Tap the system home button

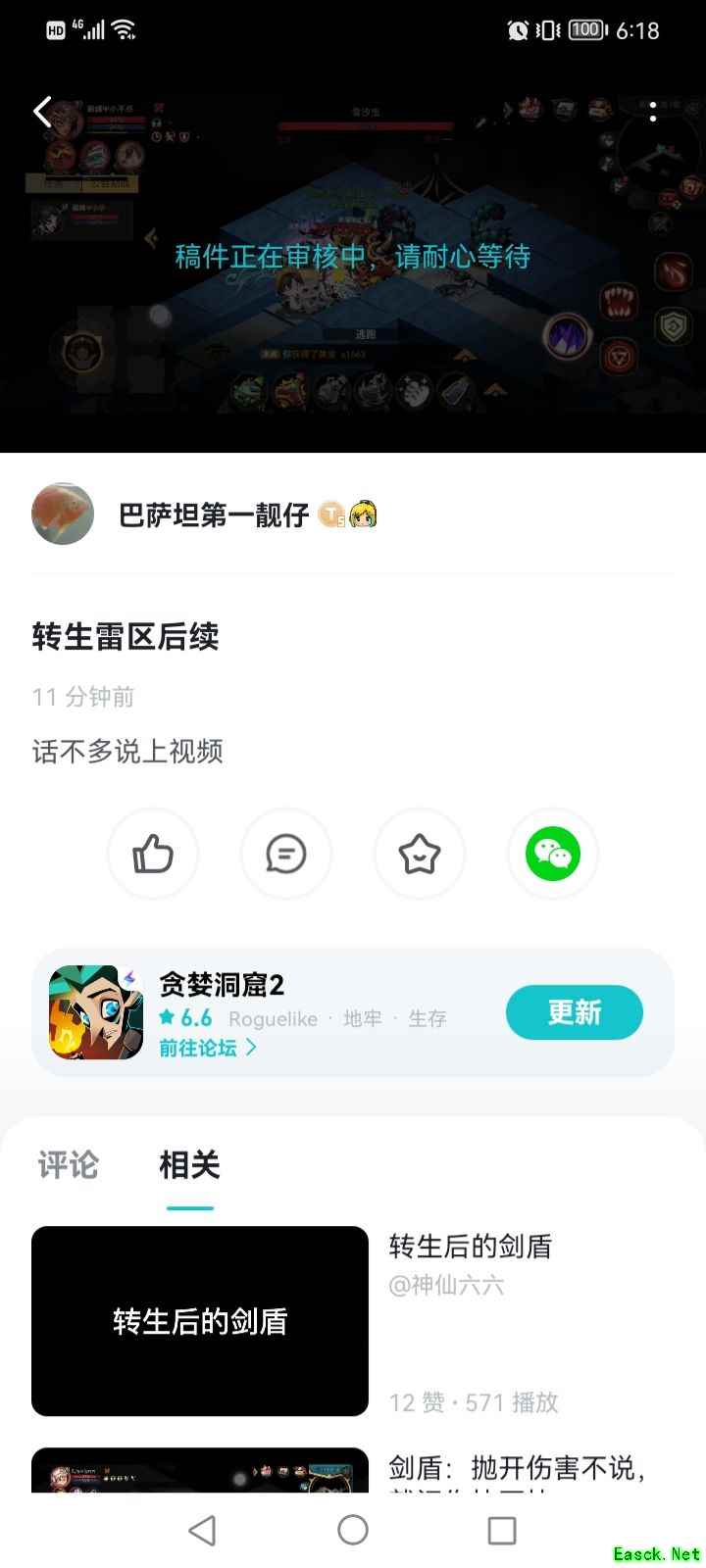click(x=353, y=1530)
